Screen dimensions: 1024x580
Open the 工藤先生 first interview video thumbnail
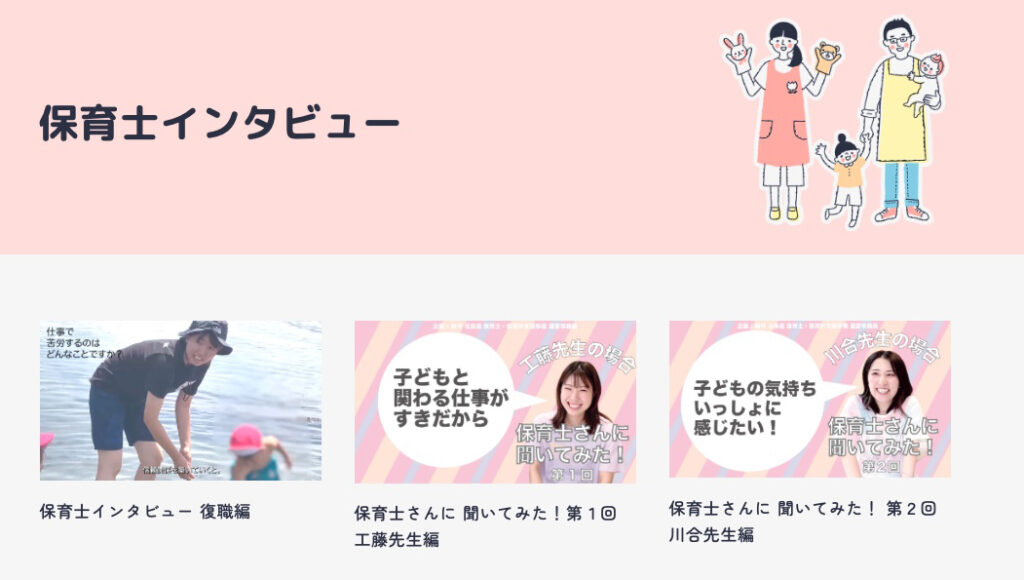(495, 401)
